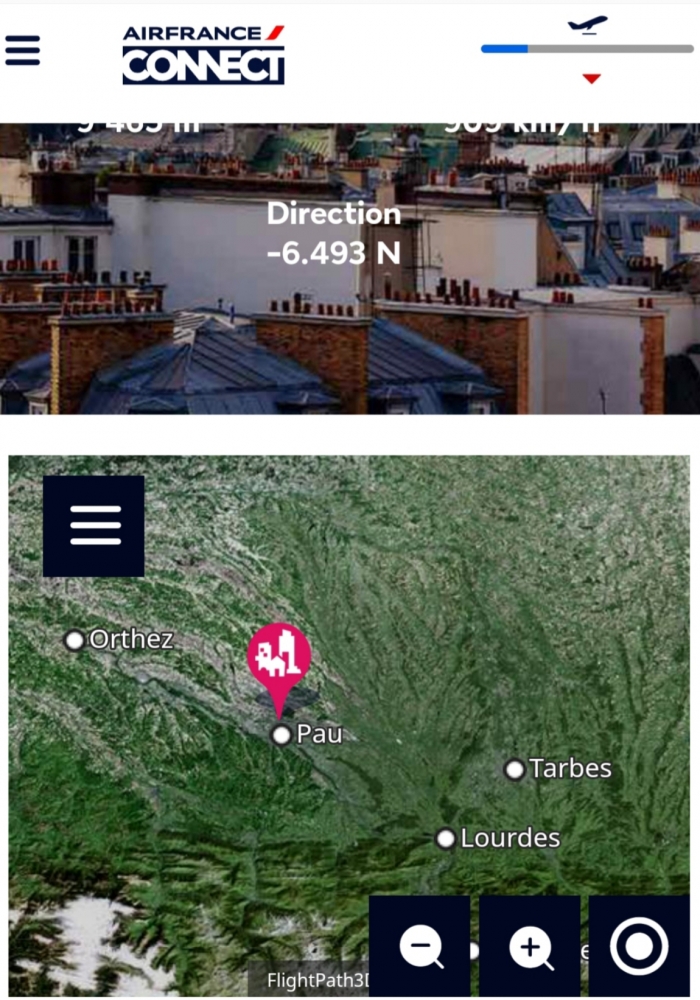The image size is (700, 1000).
Task: Open the map options menu
Action: pos(94,526)
